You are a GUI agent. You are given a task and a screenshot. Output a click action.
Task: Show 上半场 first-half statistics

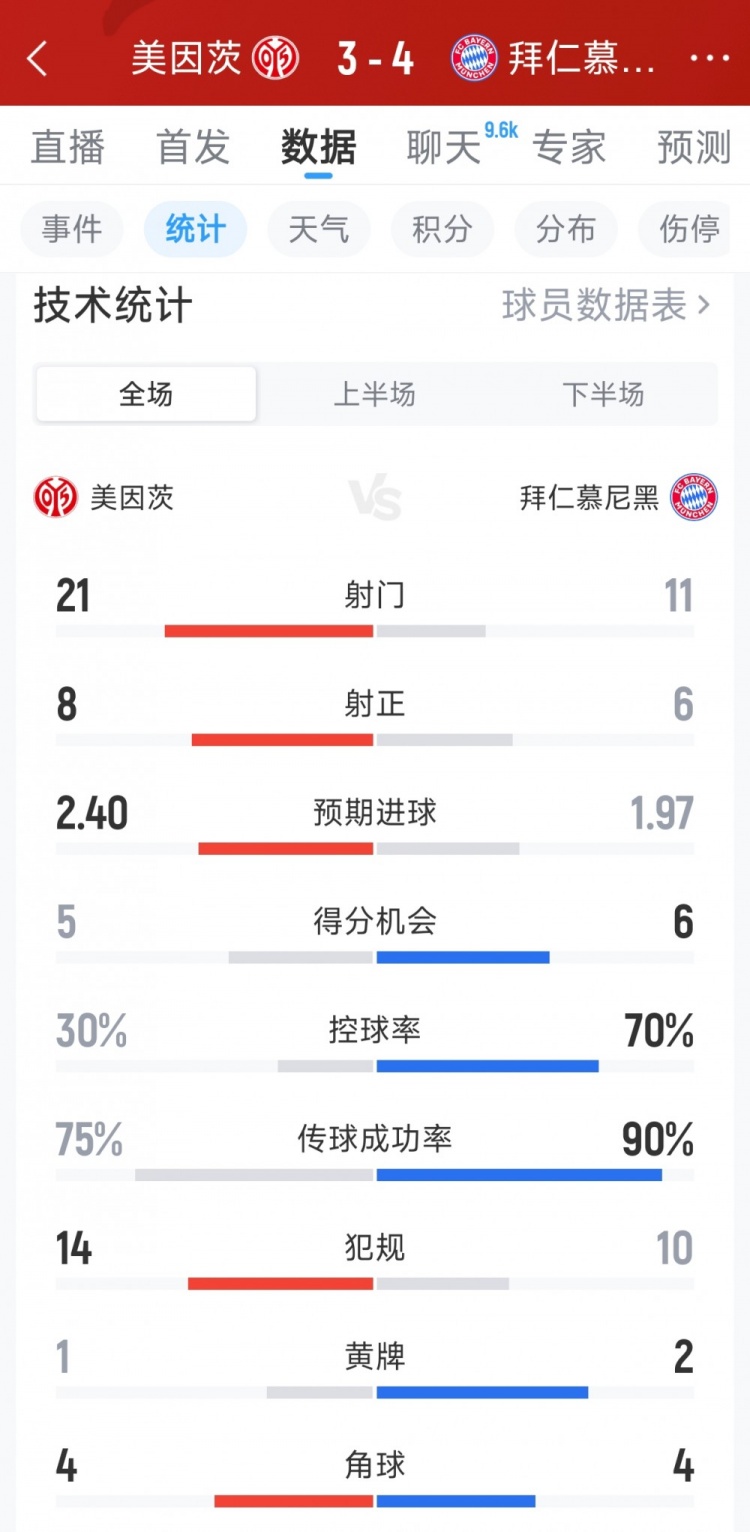tap(374, 394)
